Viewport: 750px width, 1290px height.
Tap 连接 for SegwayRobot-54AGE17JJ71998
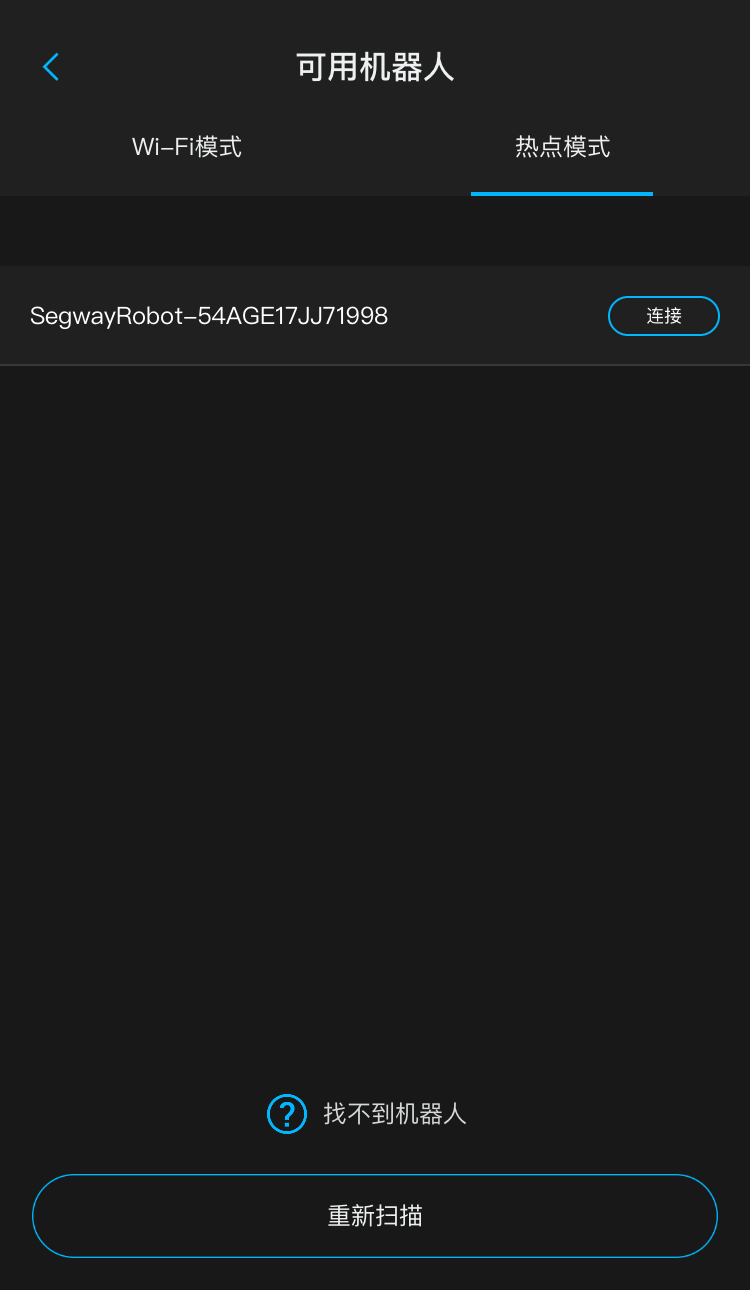[x=663, y=316]
